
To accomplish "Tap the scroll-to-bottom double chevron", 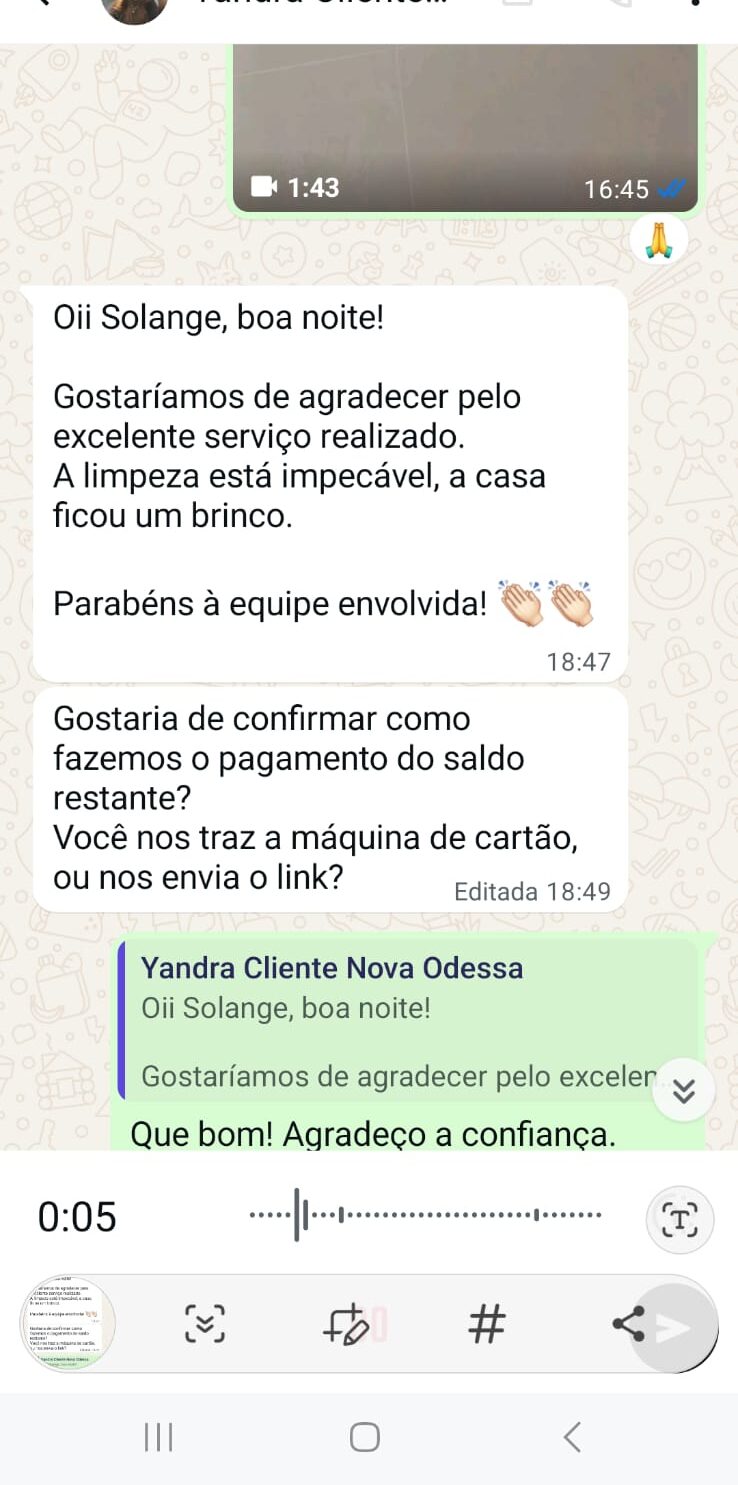I will [684, 1091].
